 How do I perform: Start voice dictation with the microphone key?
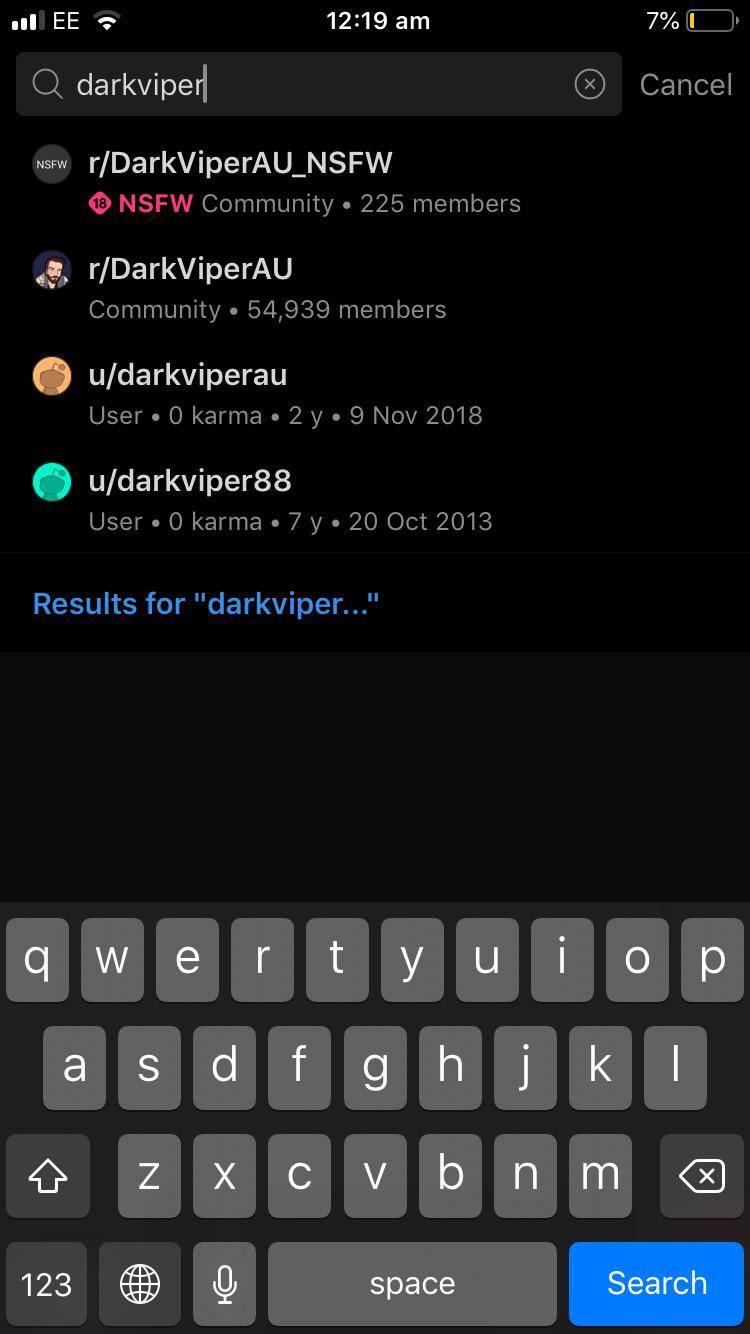(225, 1283)
